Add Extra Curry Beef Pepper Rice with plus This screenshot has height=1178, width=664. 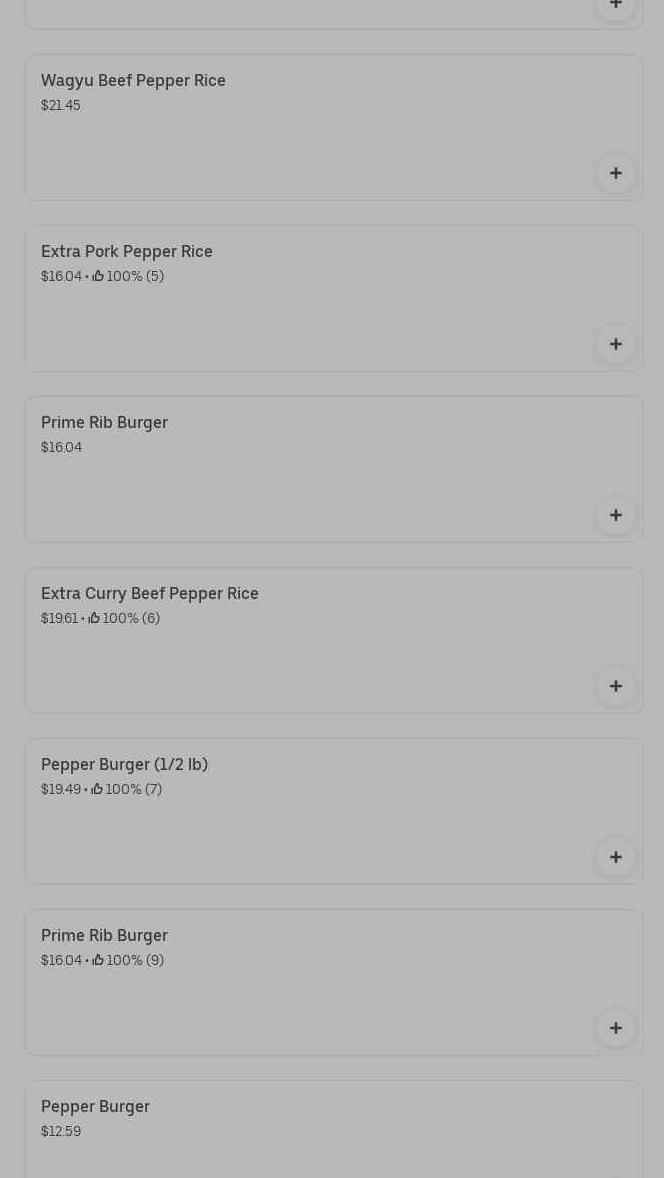point(616,686)
